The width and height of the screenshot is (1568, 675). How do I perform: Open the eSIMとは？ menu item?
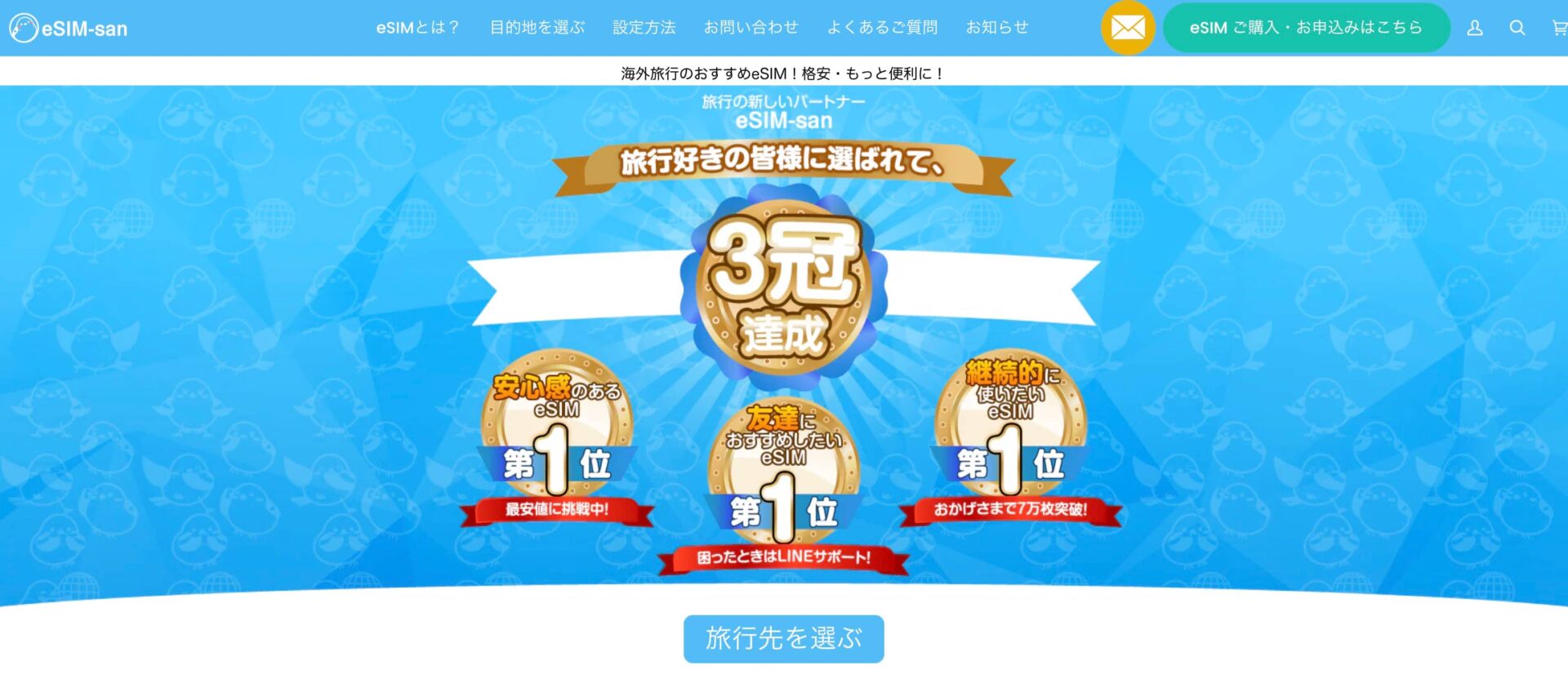click(417, 28)
